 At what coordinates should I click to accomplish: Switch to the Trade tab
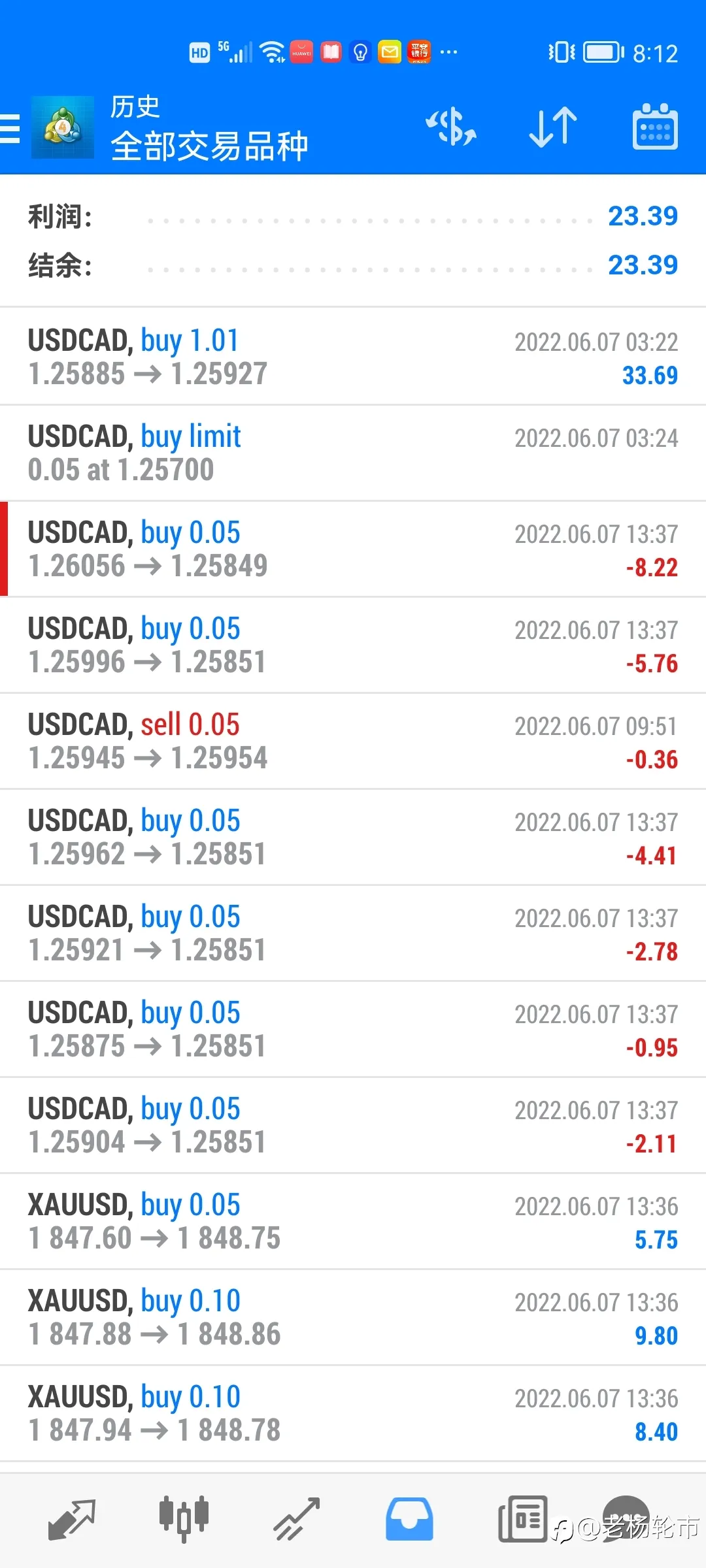point(297,1520)
